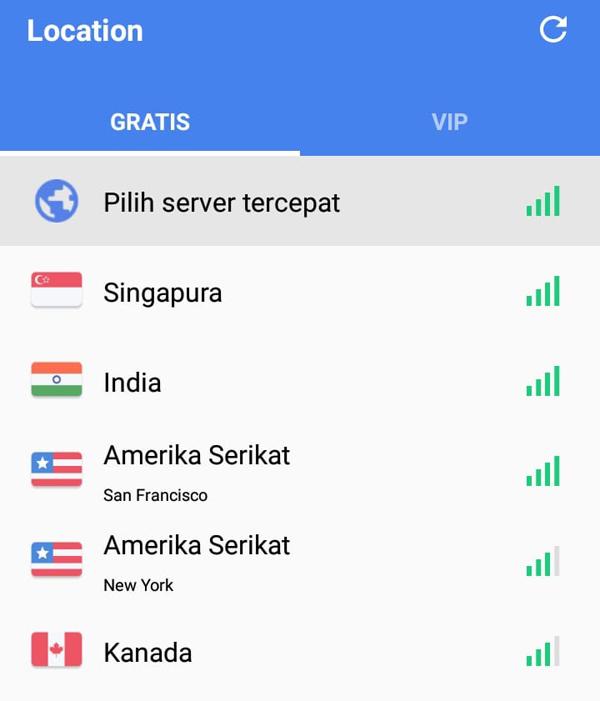The height and width of the screenshot is (701, 600).
Task: Select the Kanada server
Action: (148, 653)
